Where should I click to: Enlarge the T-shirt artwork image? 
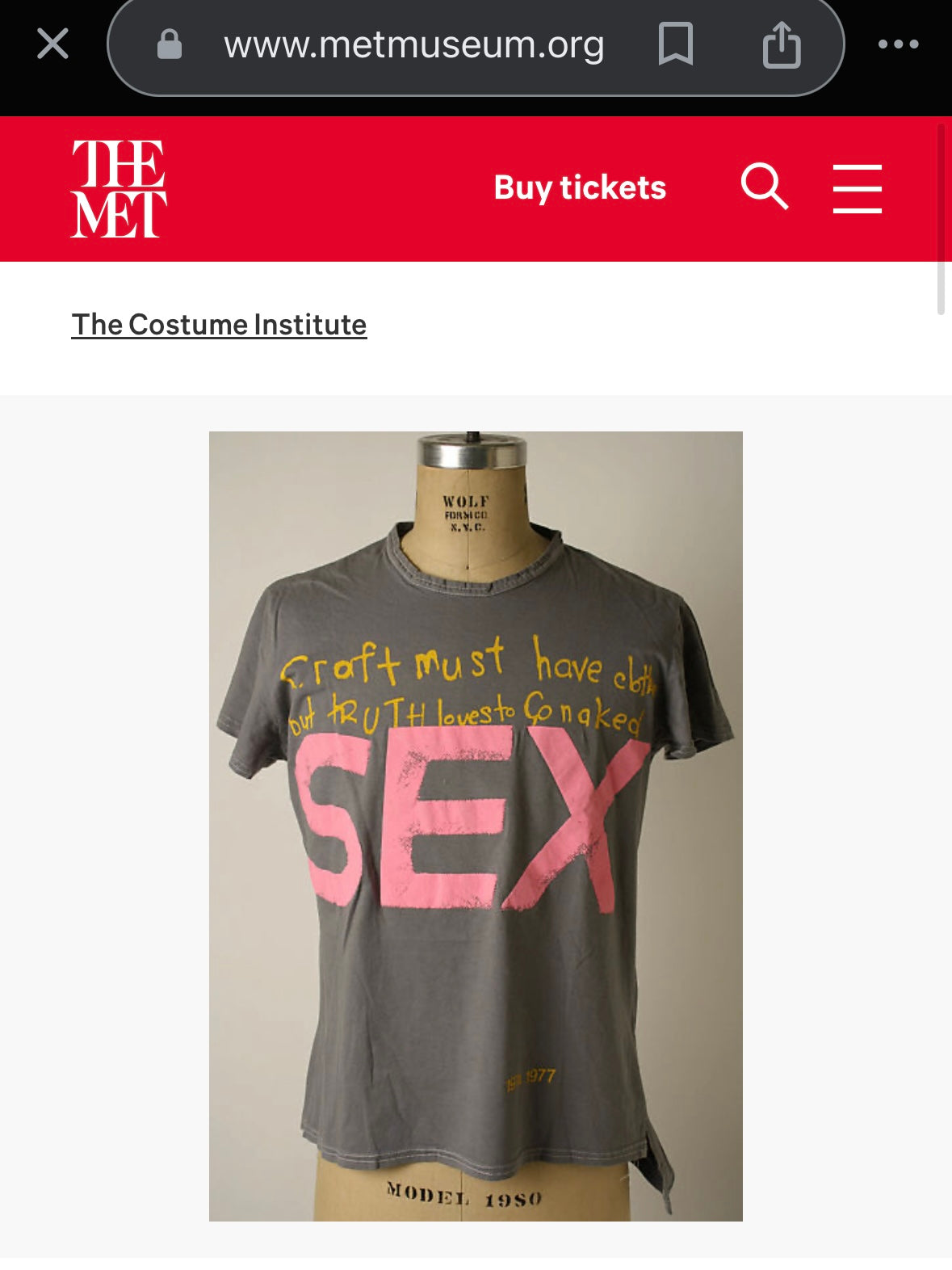point(476,826)
